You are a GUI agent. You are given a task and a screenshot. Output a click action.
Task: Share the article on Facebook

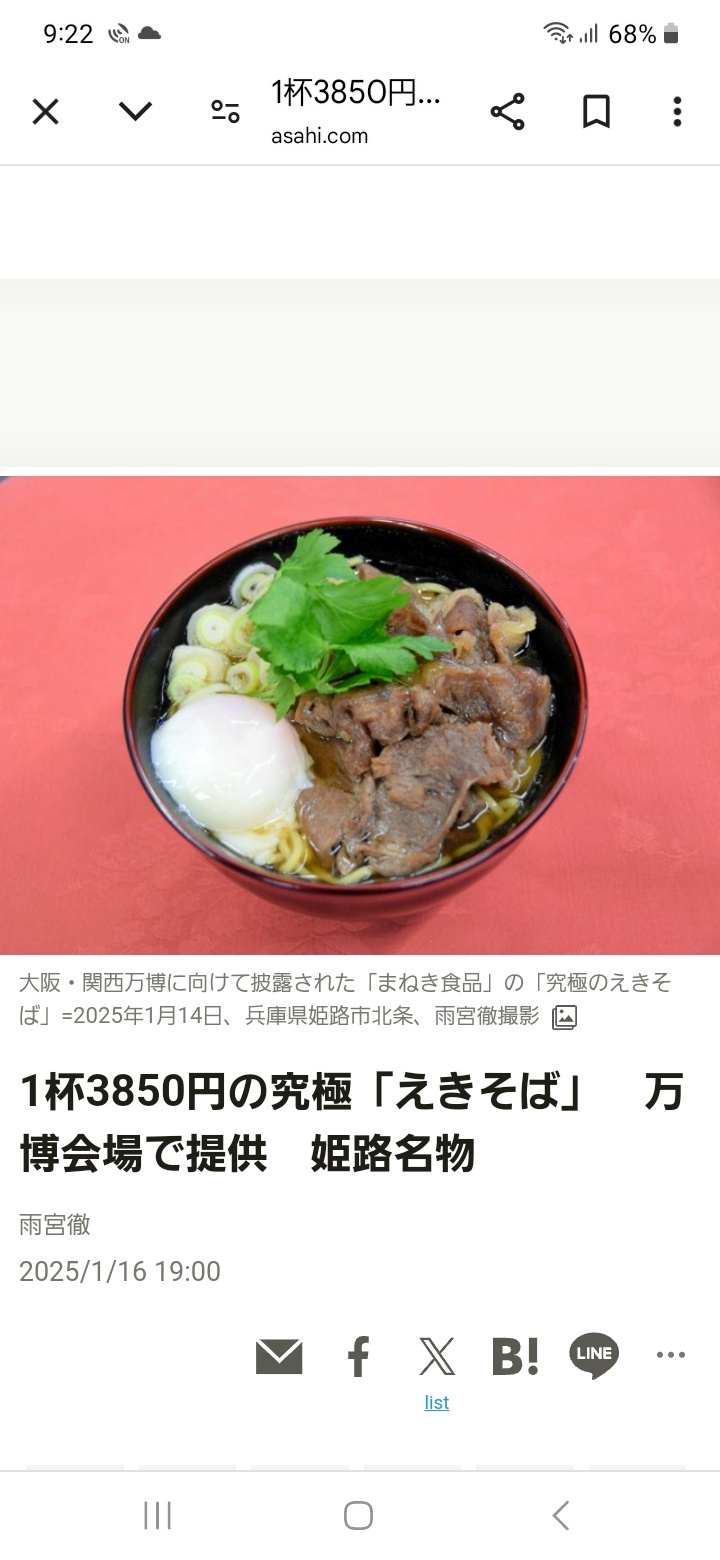358,1357
